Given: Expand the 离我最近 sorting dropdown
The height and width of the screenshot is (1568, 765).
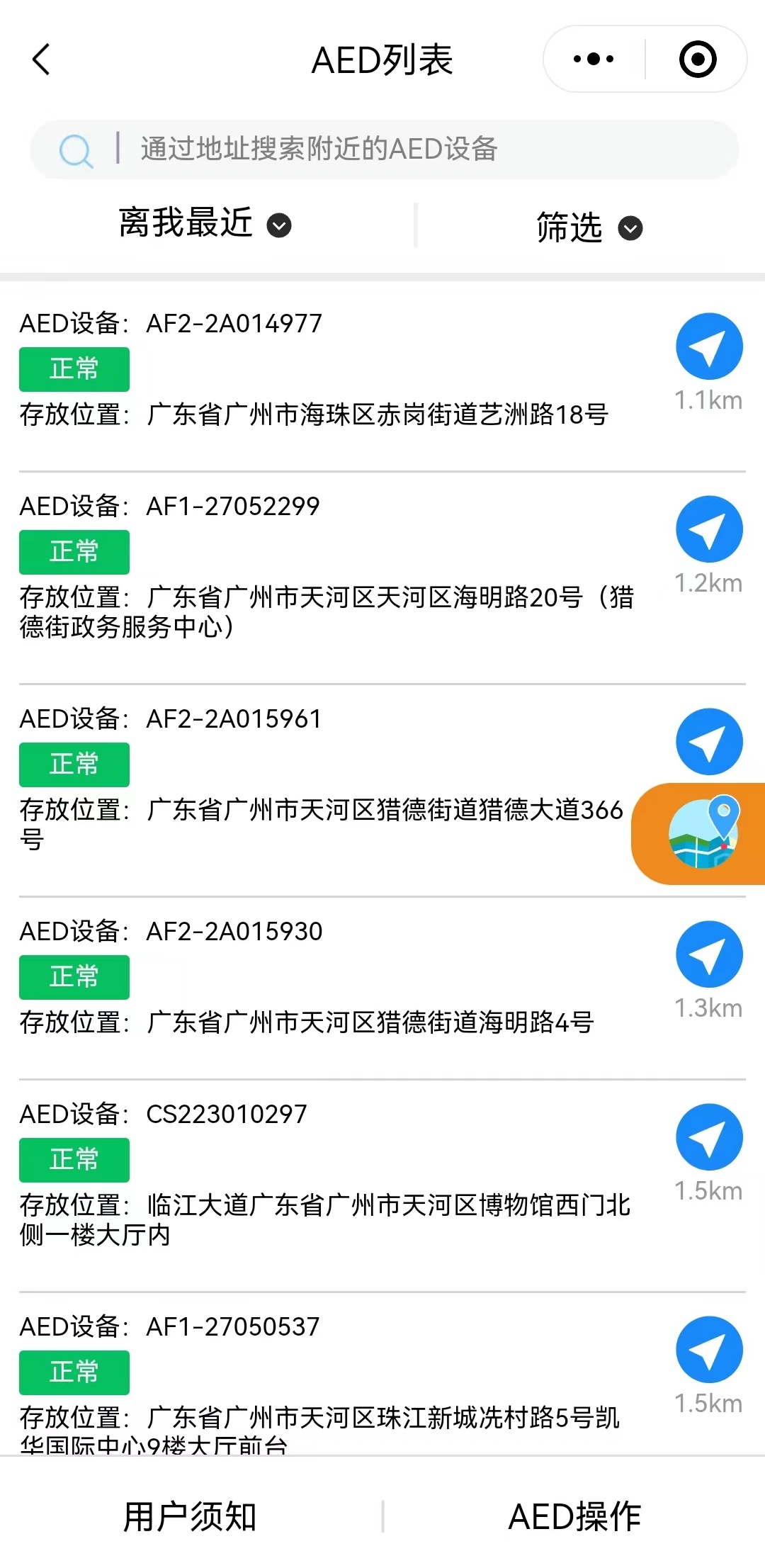Looking at the screenshot, I should pyautogui.click(x=205, y=224).
